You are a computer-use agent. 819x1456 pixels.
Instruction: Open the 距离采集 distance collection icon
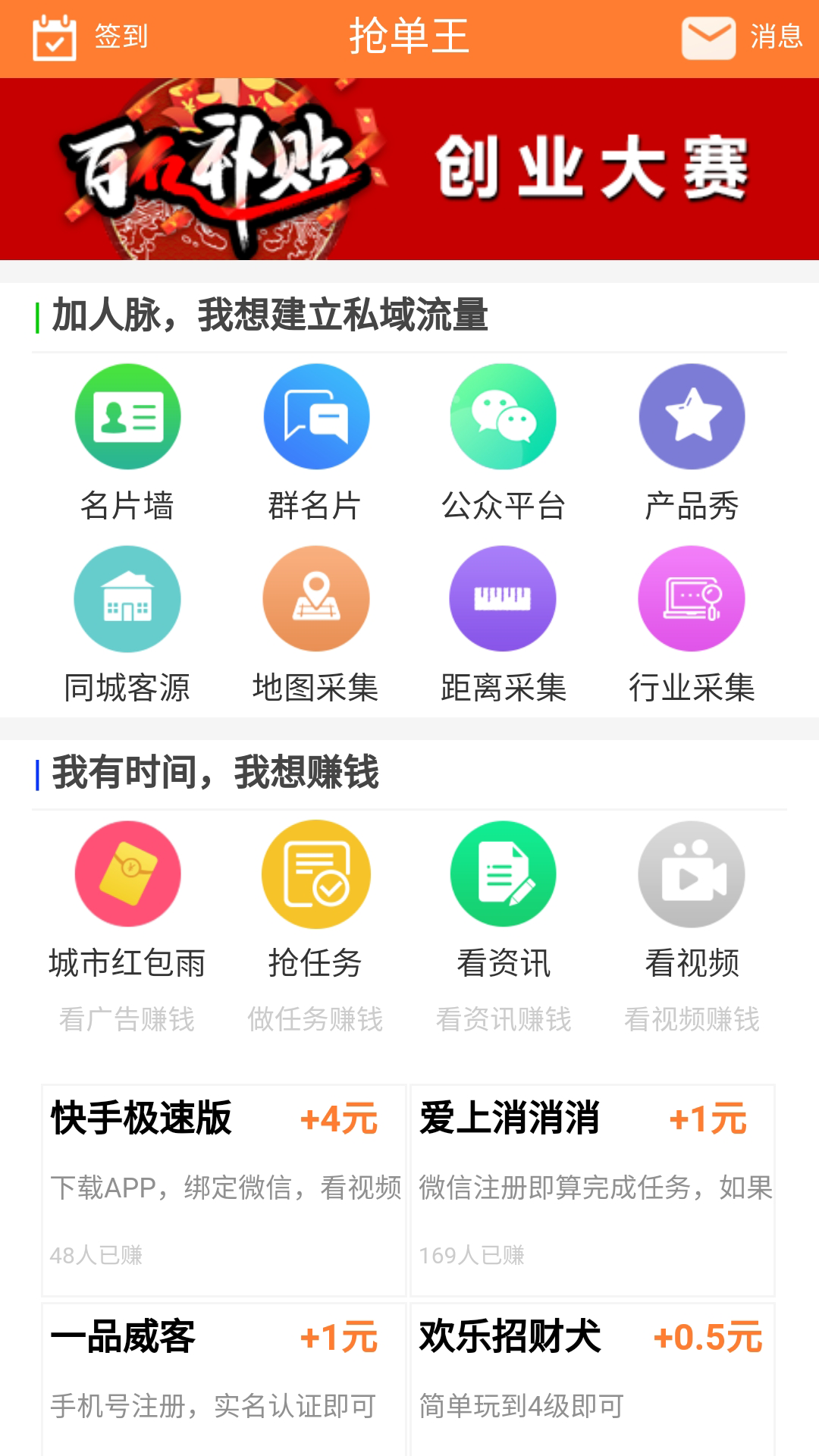(503, 598)
